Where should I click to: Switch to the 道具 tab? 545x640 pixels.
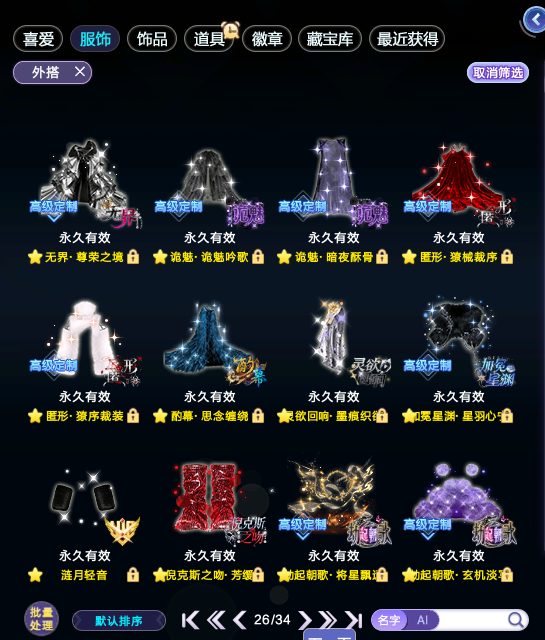point(209,39)
